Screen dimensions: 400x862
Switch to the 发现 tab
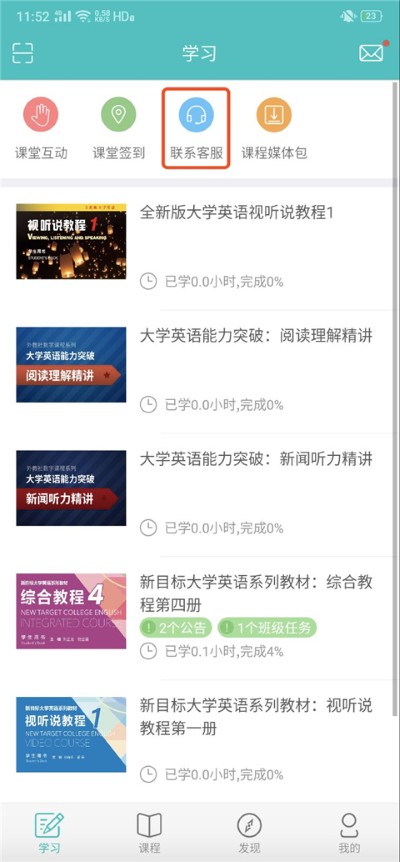(249, 833)
